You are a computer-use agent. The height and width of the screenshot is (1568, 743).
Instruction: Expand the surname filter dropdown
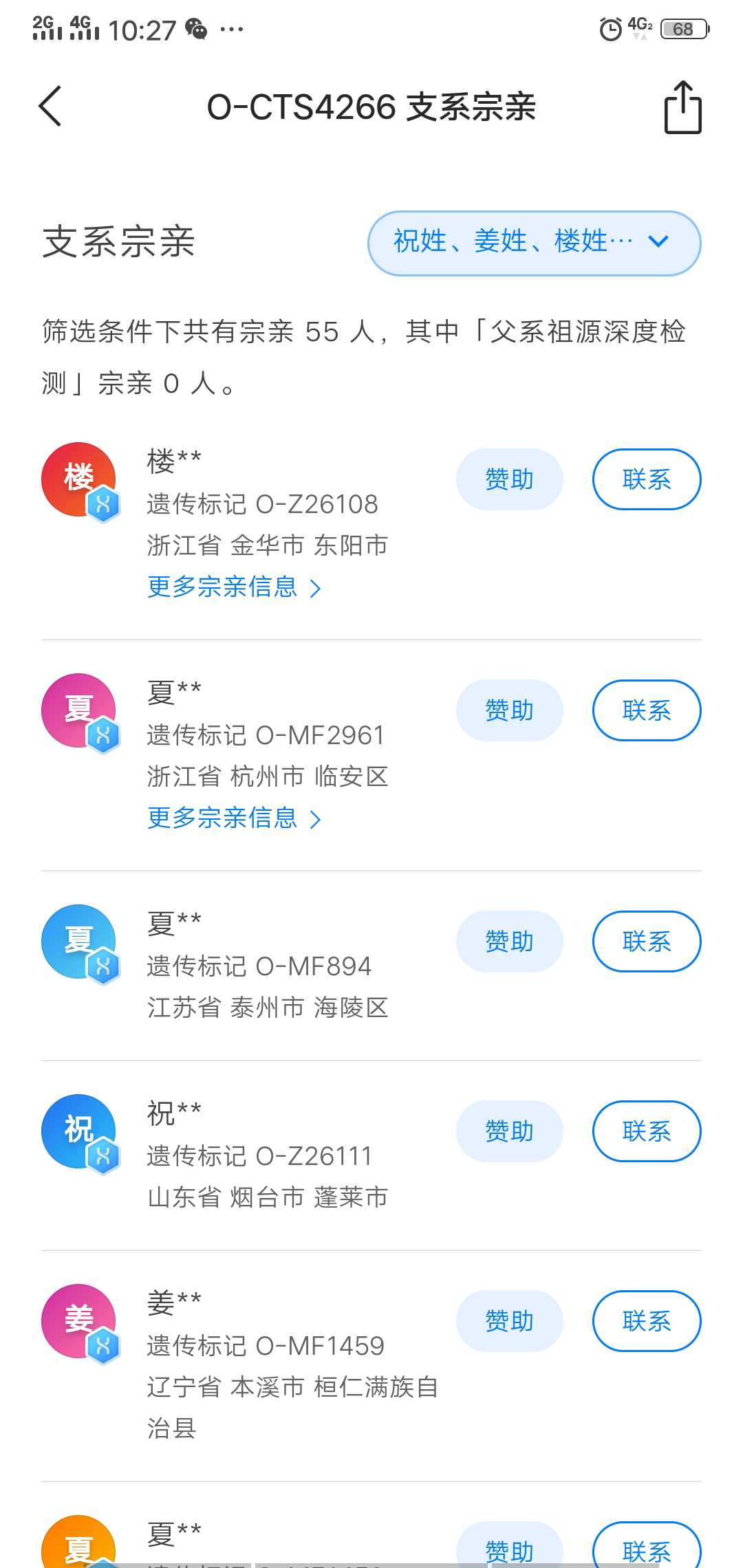pyautogui.click(x=535, y=243)
